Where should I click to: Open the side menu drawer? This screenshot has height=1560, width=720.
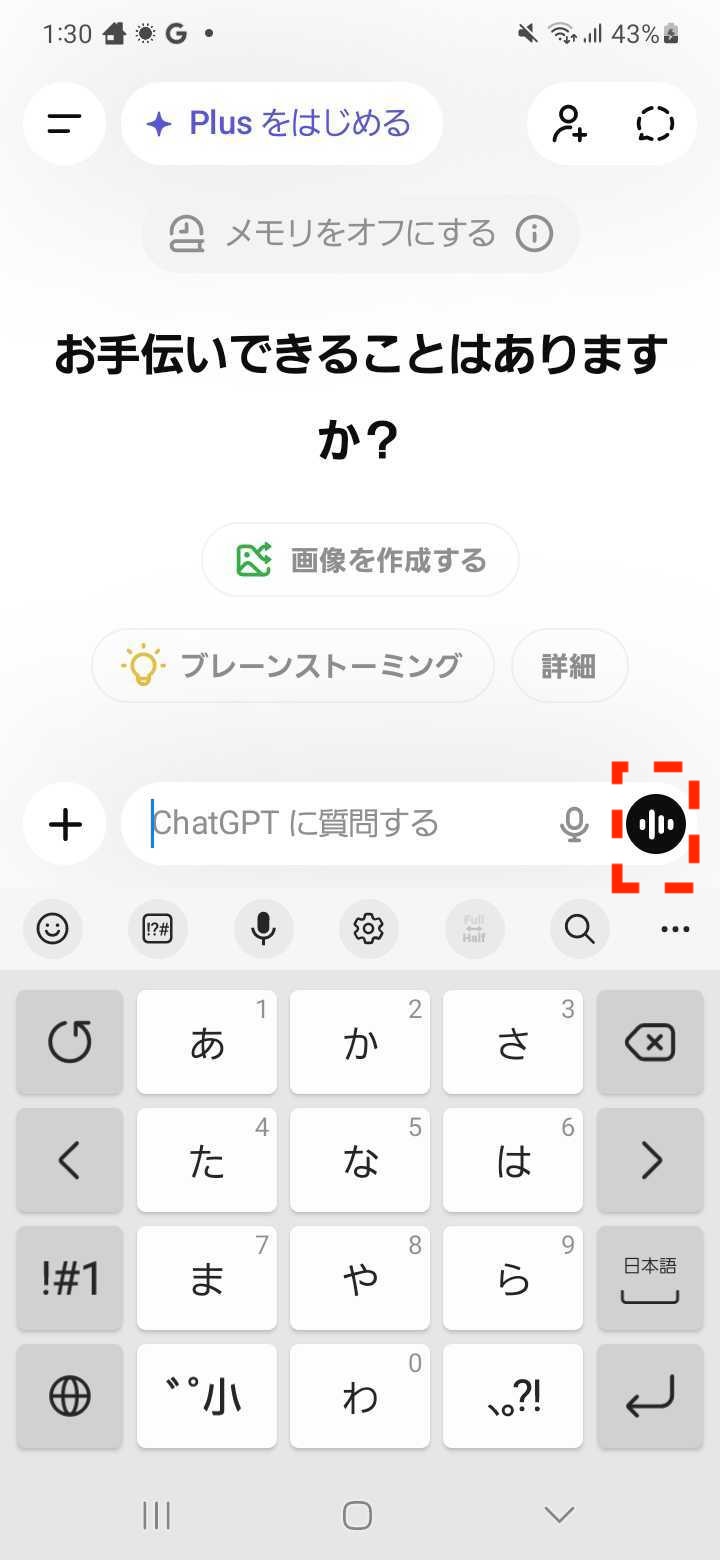64,124
